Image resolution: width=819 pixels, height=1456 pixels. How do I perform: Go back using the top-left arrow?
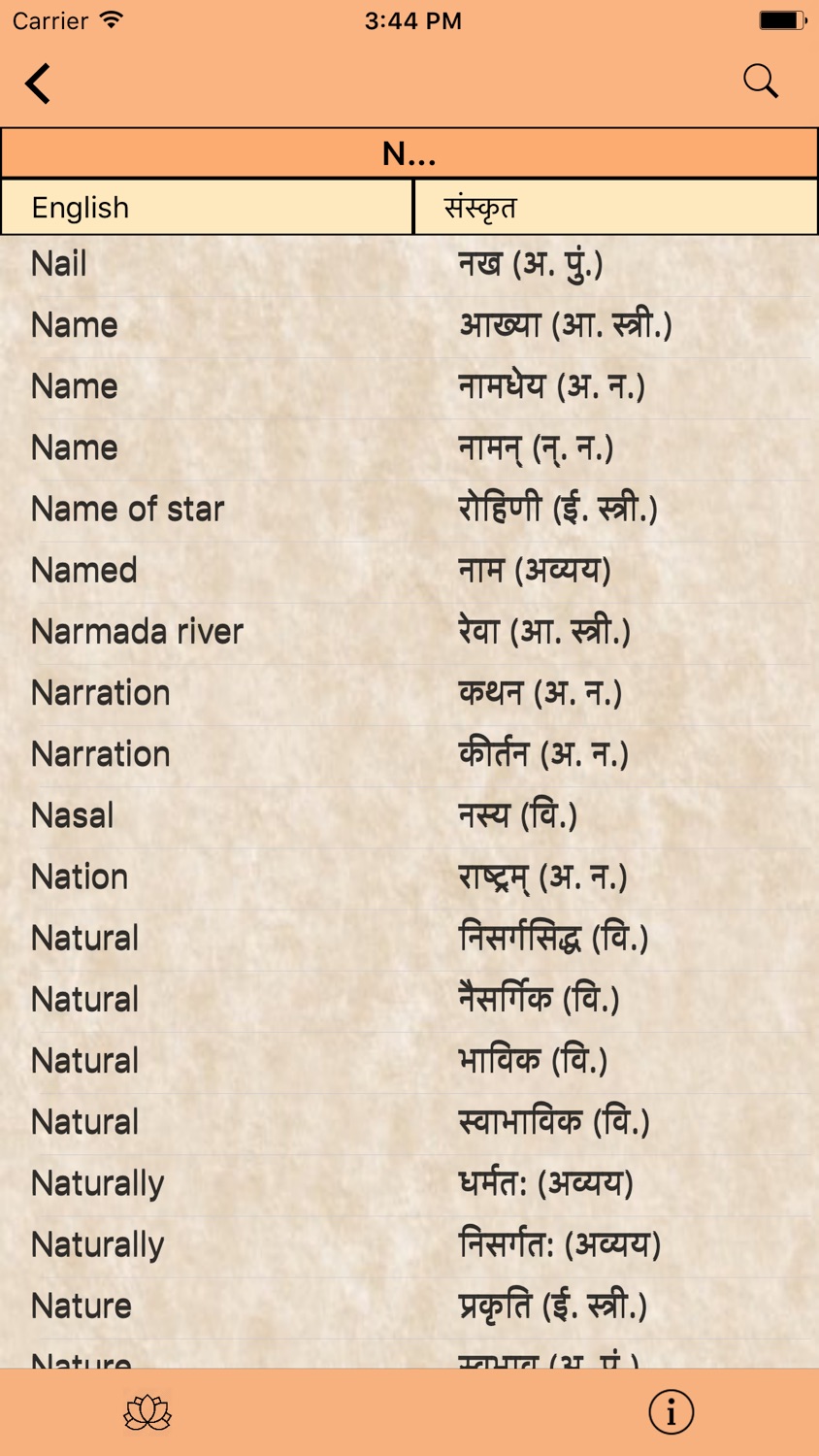click(38, 83)
